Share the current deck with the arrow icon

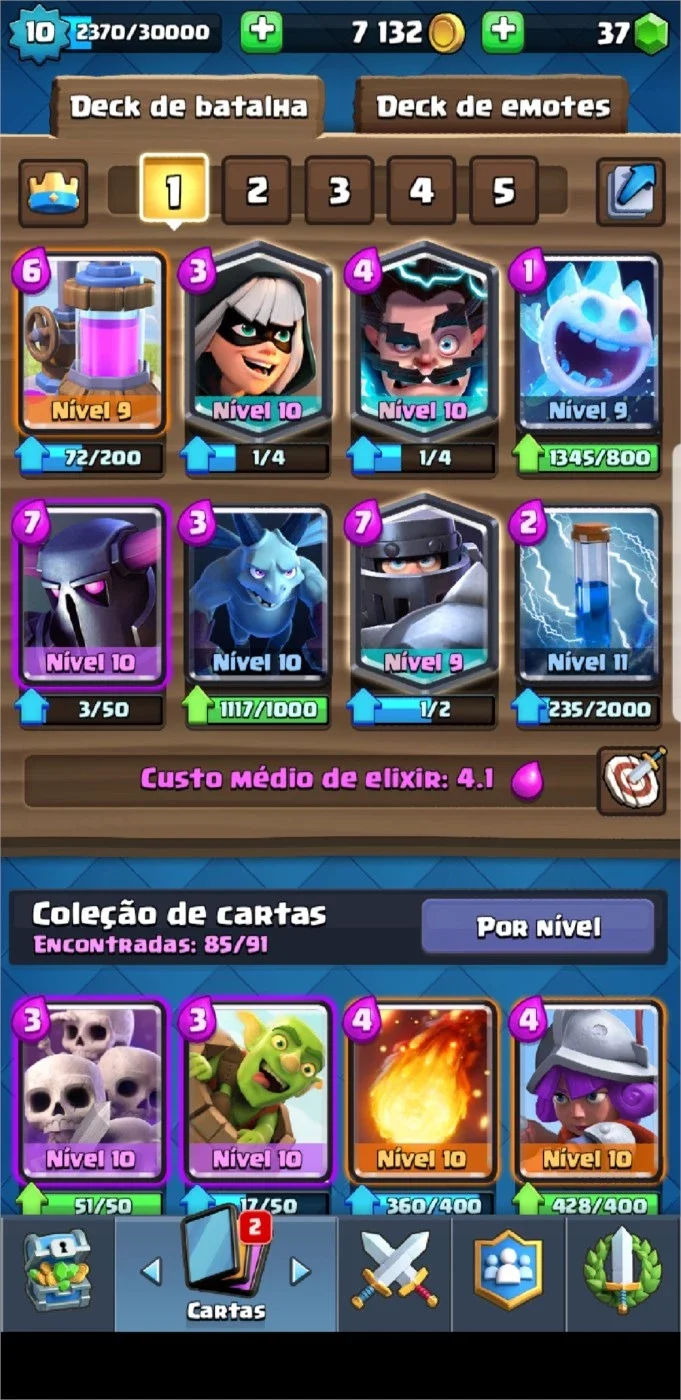pos(630,191)
